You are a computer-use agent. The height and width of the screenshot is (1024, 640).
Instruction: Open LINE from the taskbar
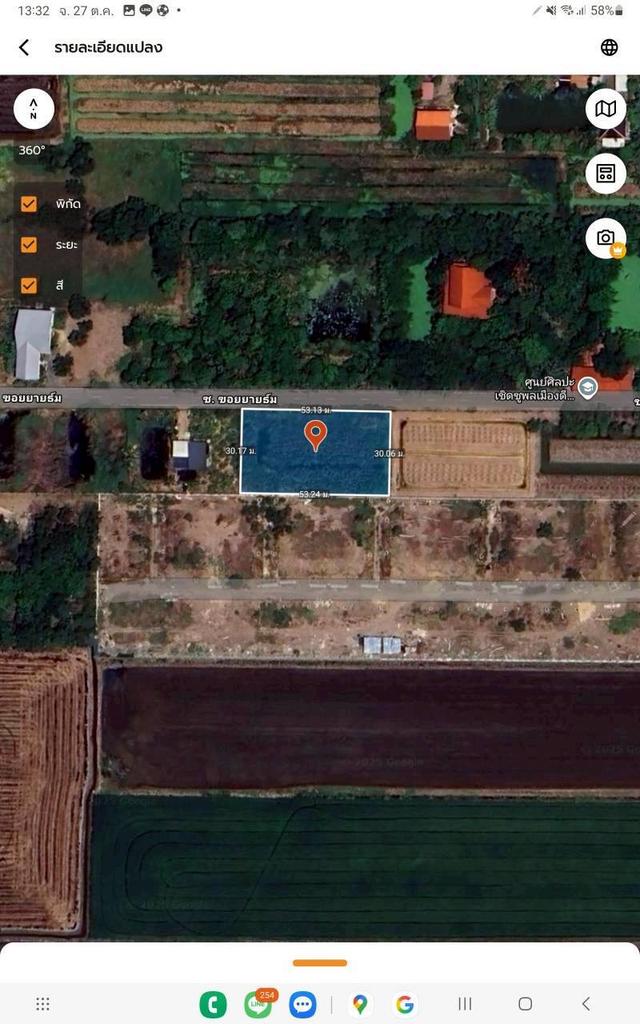[258, 1004]
